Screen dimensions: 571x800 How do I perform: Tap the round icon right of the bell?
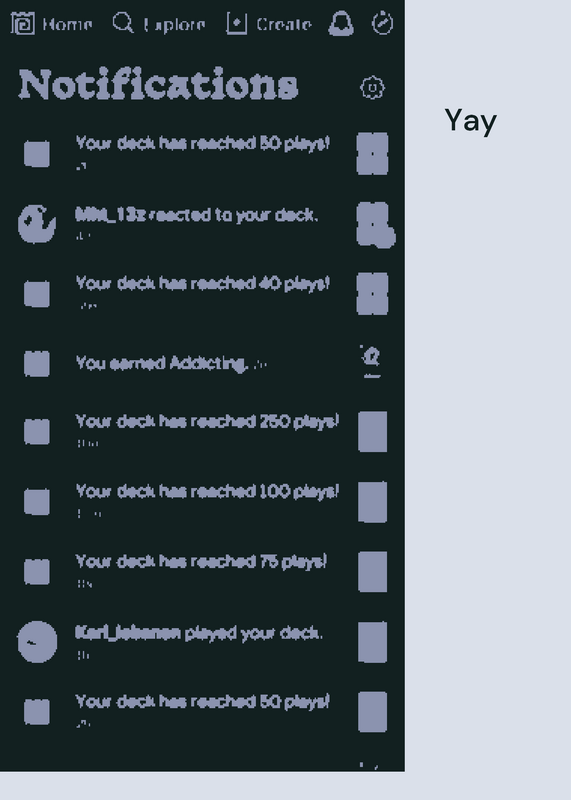(x=383, y=23)
